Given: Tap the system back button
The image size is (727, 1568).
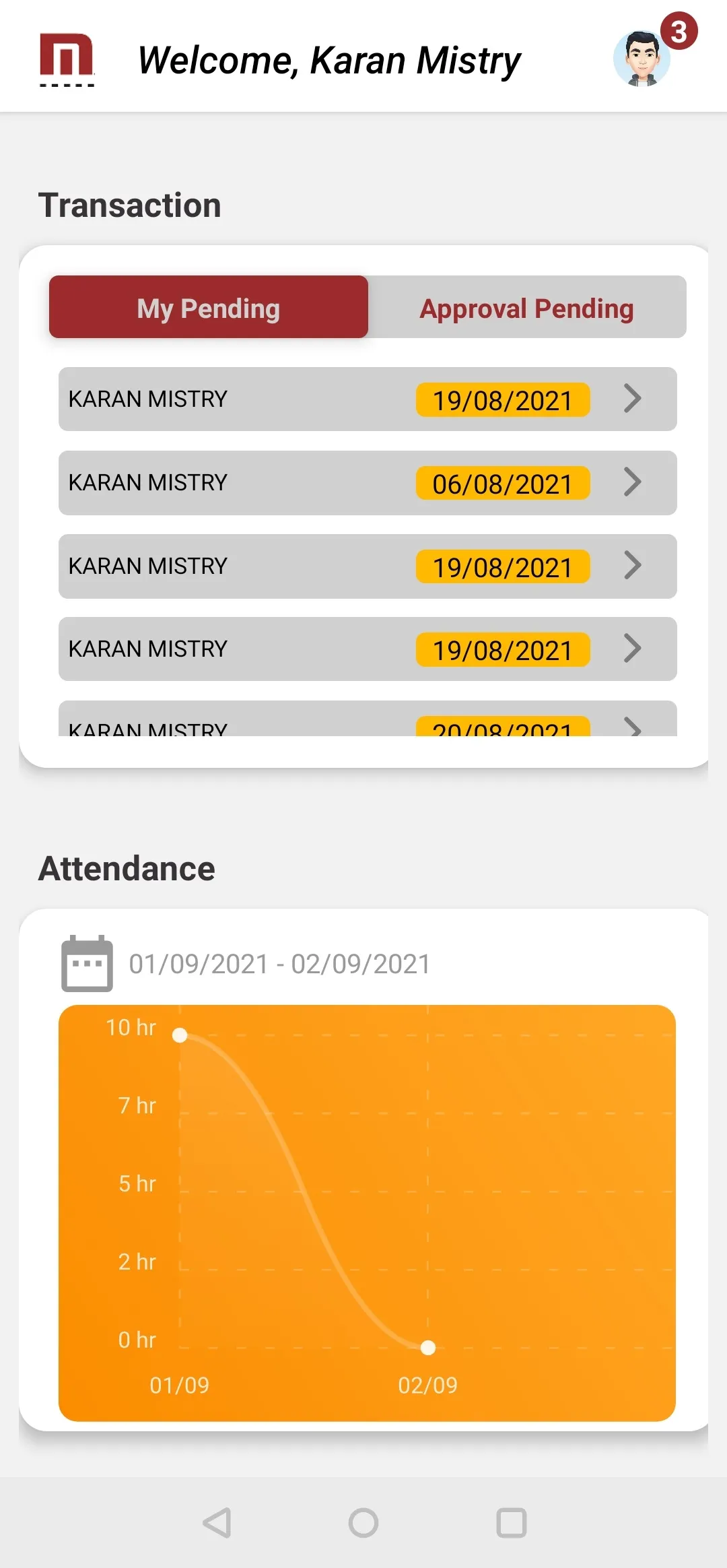Looking at the screenshot, I should [x=217, y=1523].
